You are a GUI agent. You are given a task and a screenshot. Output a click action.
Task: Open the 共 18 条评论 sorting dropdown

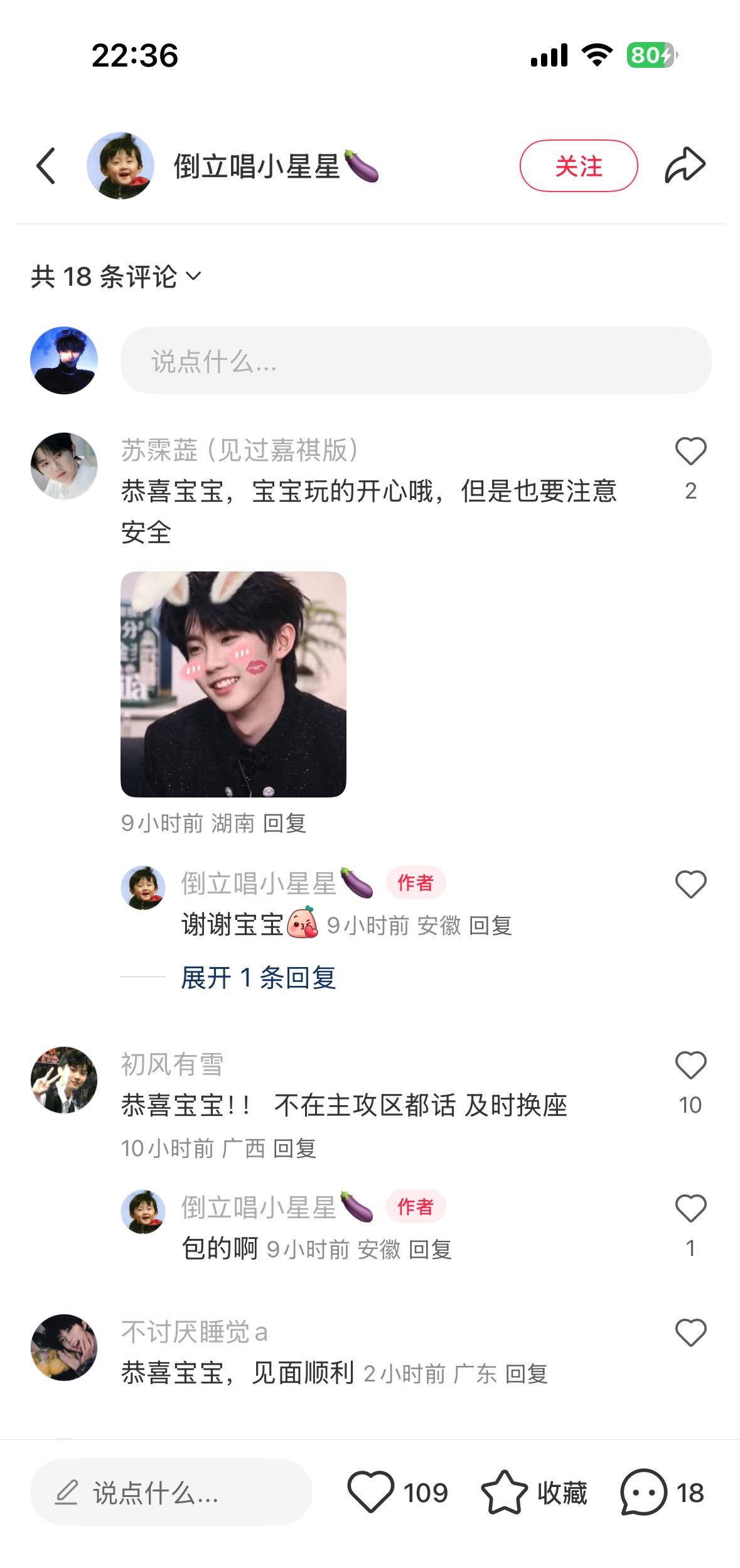[x=116, y=276]
